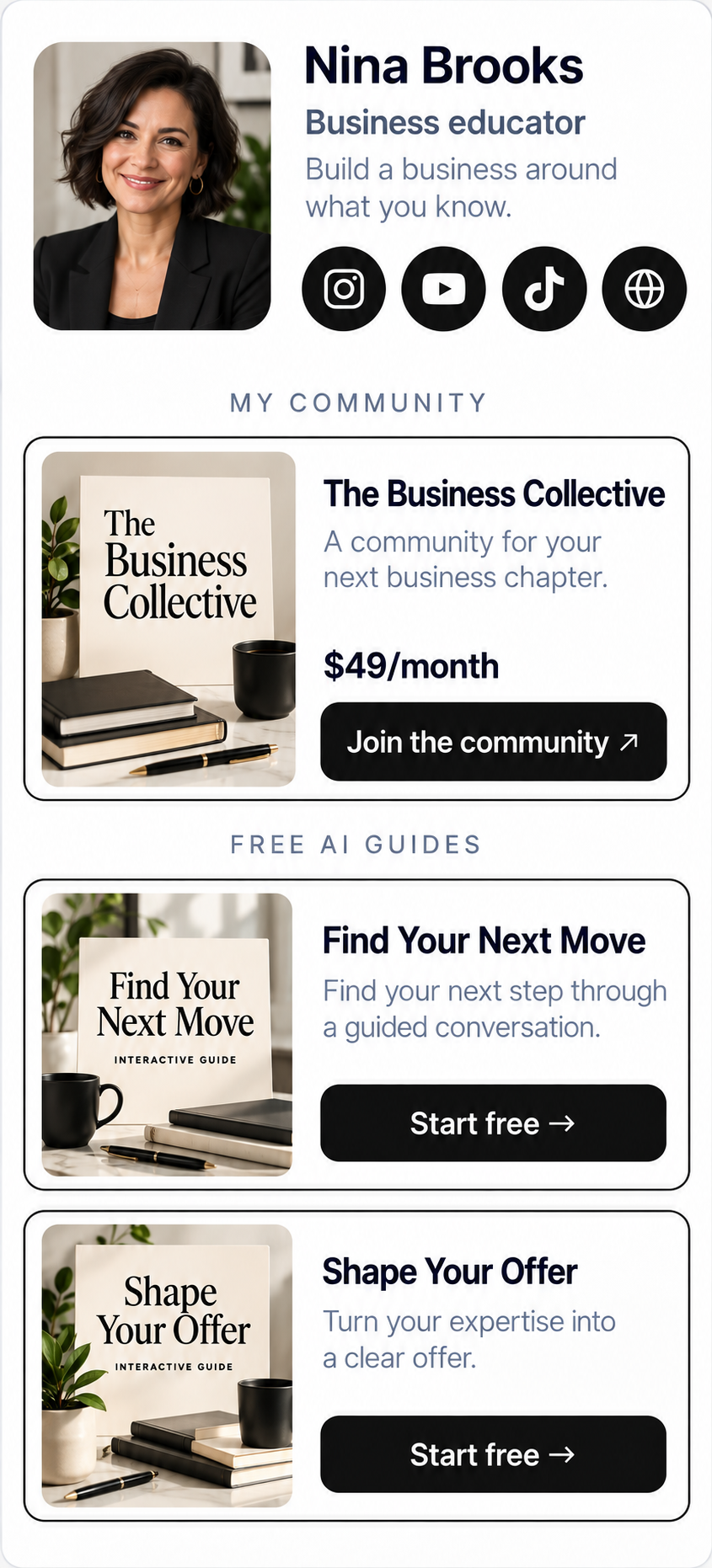Open the website globe icon

[645, 289]
